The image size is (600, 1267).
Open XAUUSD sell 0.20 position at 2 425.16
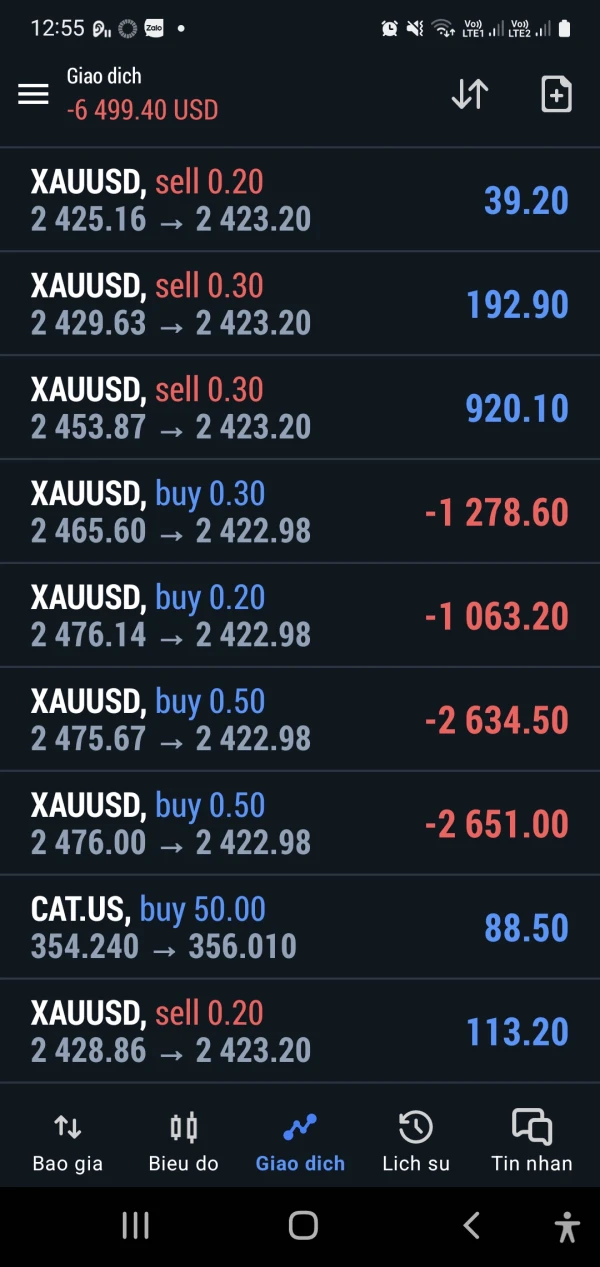click(300, 200)
